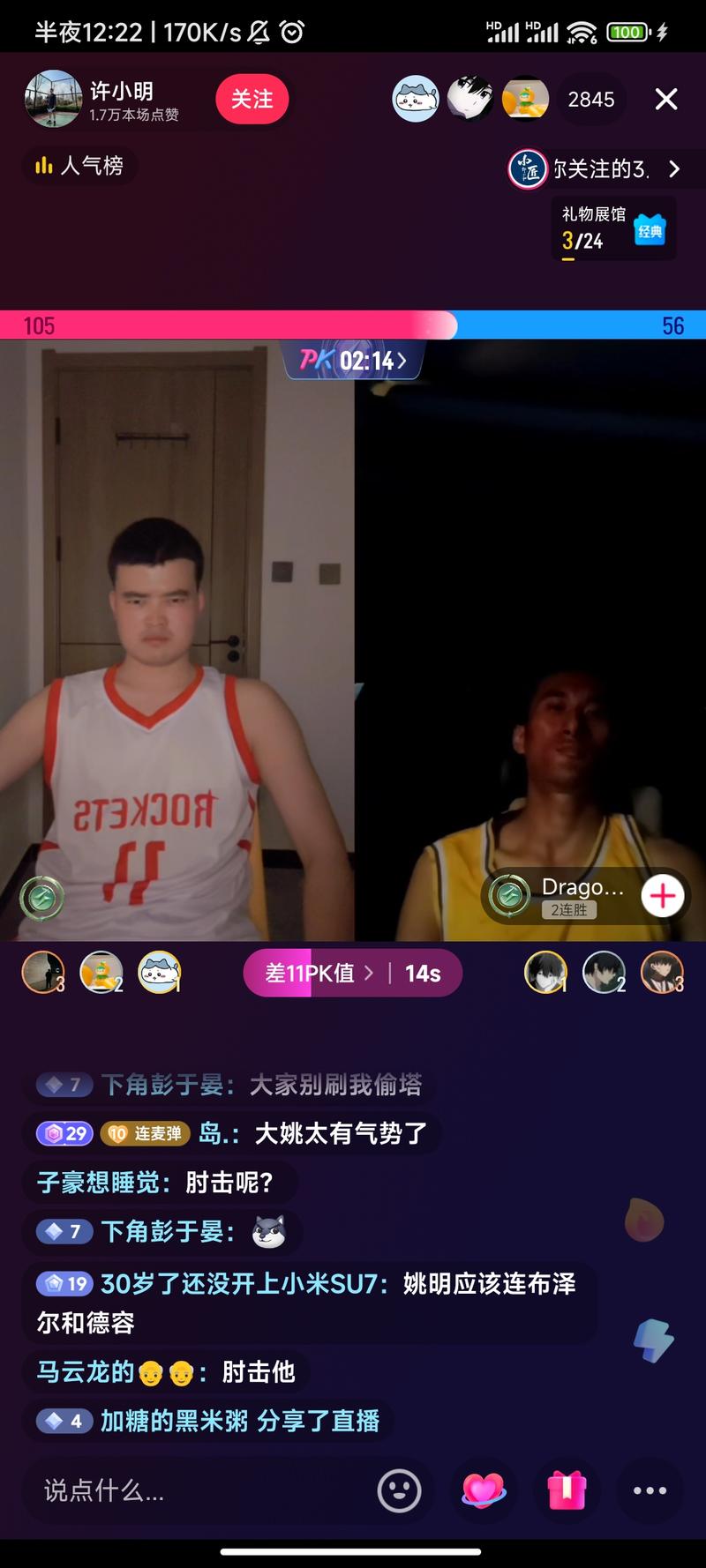Open viewer list via 2845 count
The height and width of the screenshot is (1568, 706).
click(x=592, y=100)
